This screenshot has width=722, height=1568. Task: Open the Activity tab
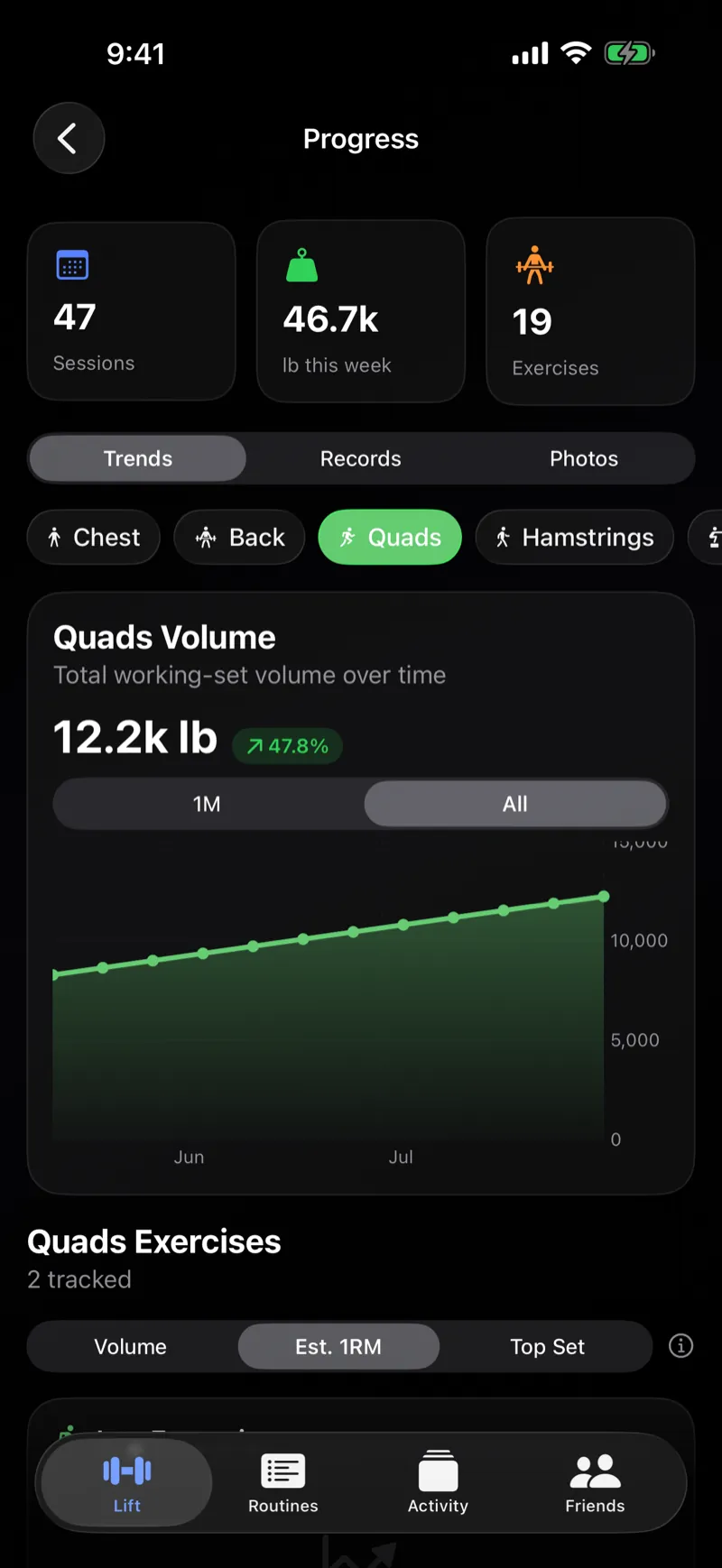click(x=438, y=1482)
